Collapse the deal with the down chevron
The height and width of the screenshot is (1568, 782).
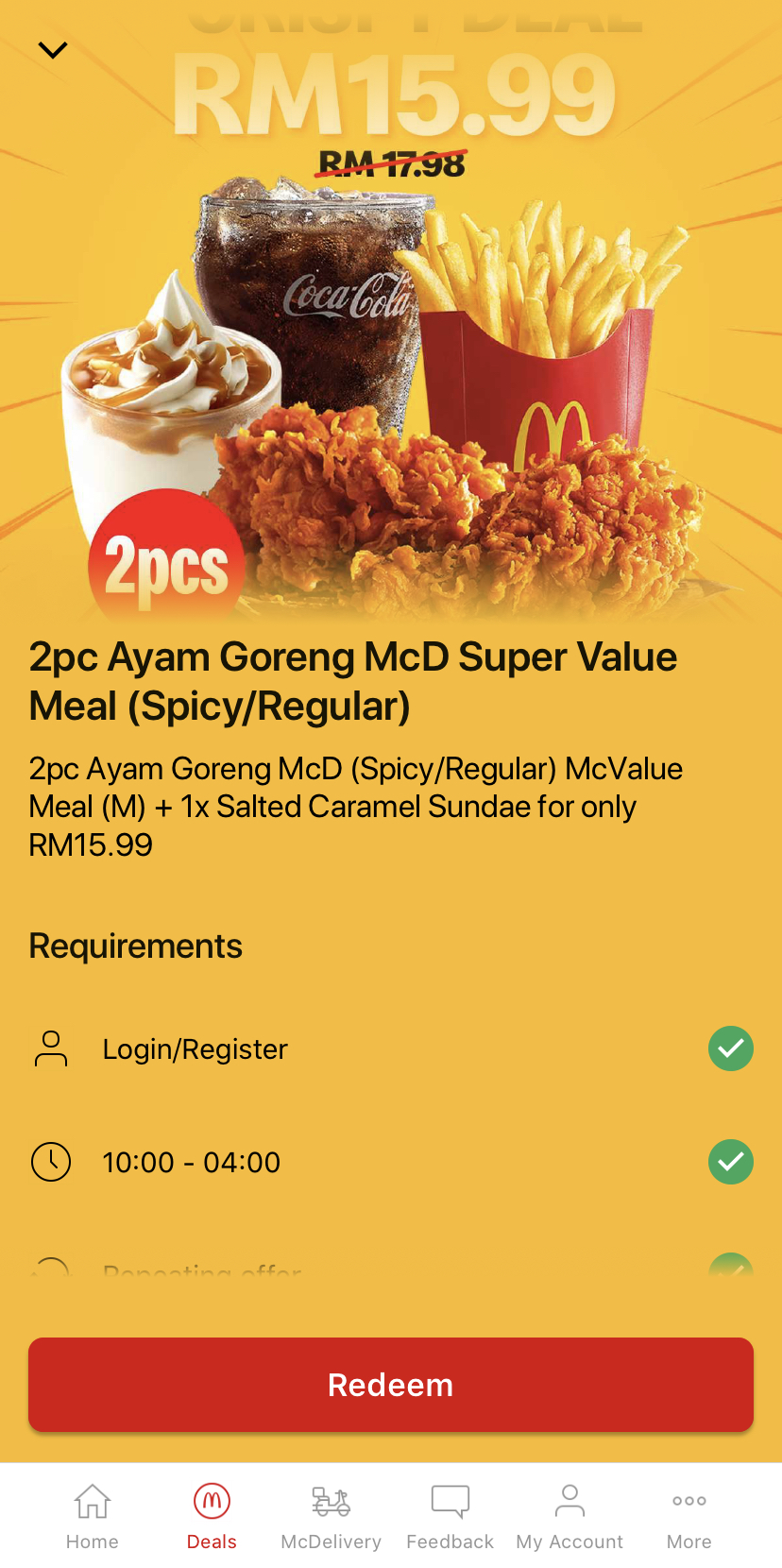[x=53, y=50]
